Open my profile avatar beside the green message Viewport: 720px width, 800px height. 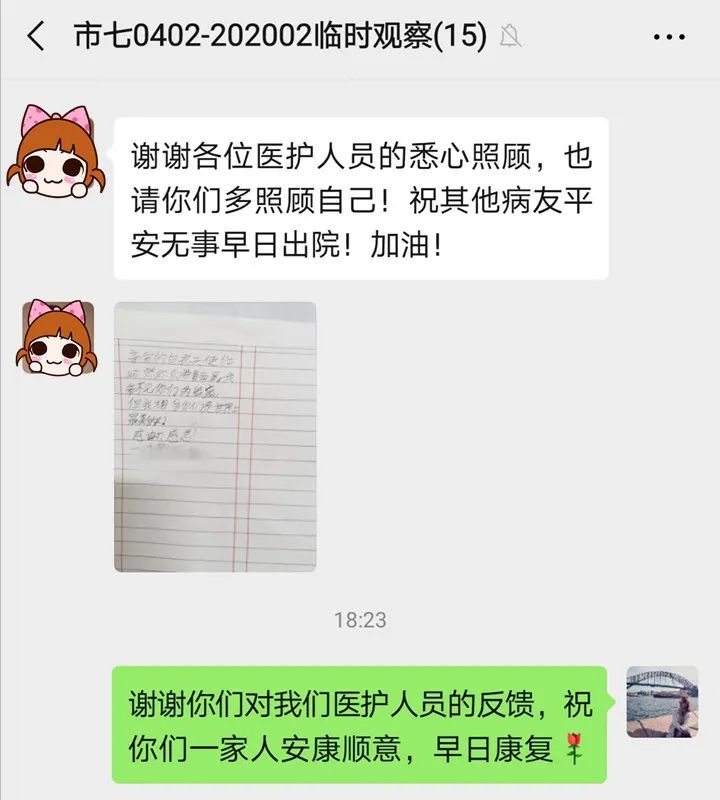(x=662, y=702)
